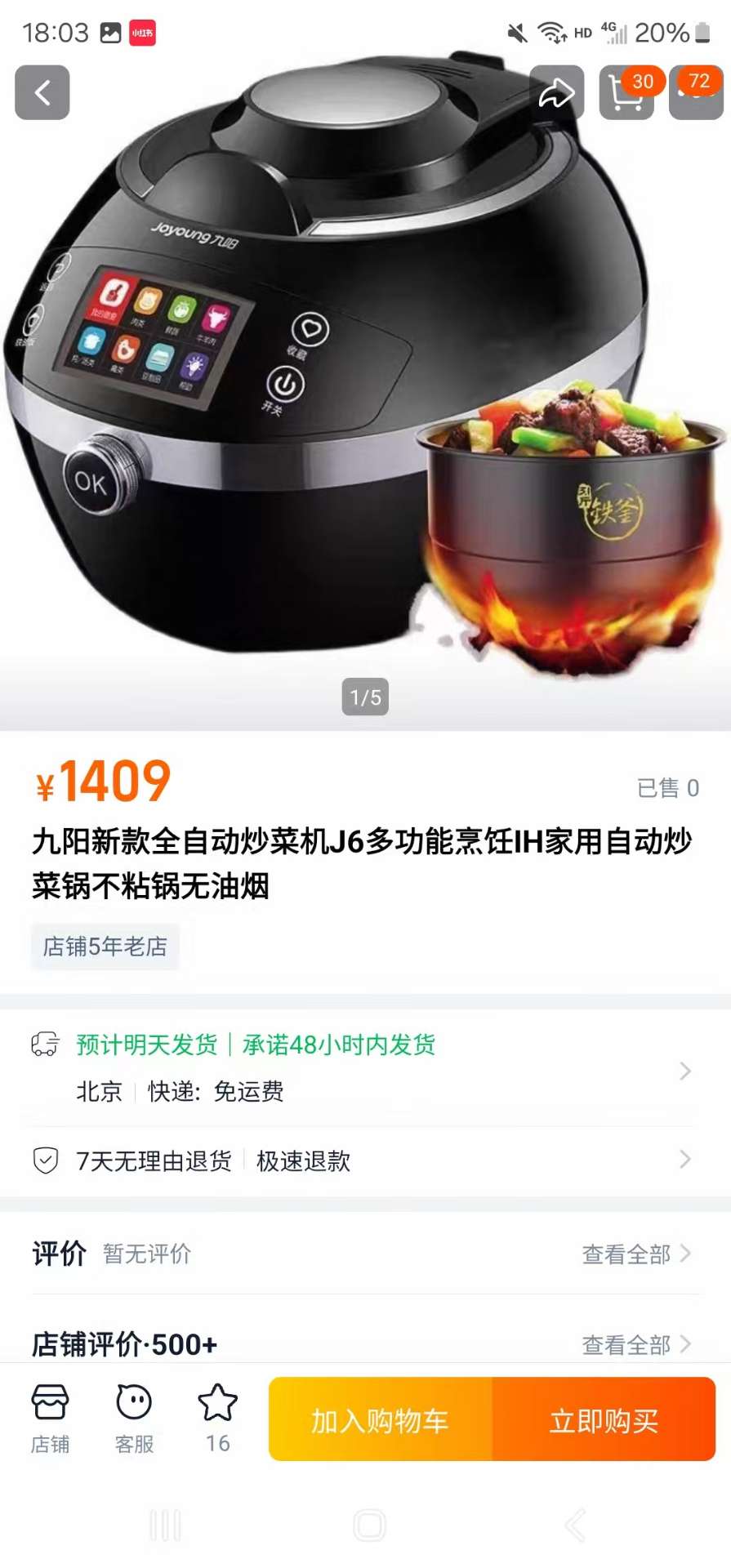View 7天无理由退货 return policy details
This screenshot has height=1568, width=731.
point(365,1160)
